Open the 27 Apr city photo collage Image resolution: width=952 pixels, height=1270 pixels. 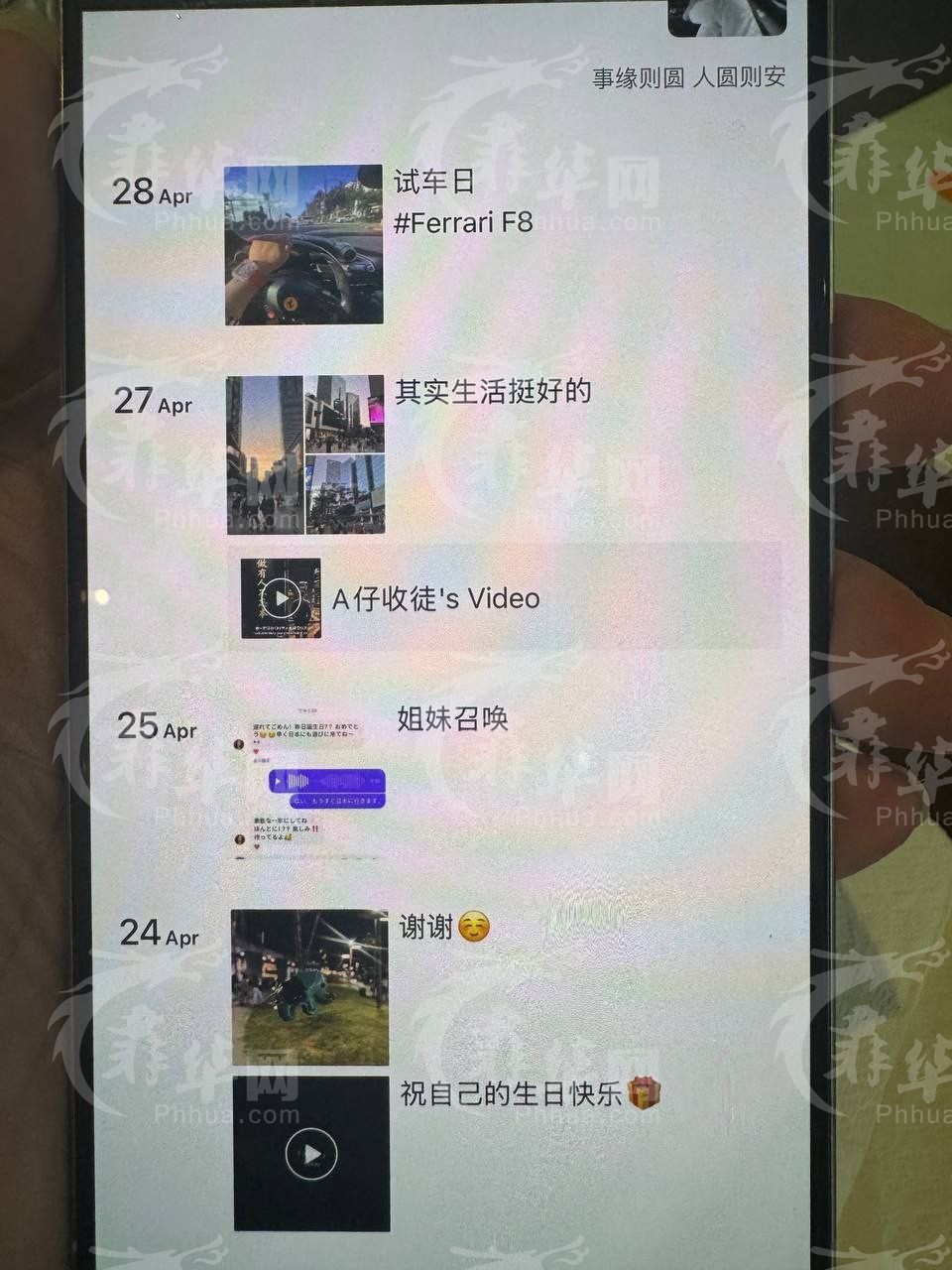click(305, 454)
